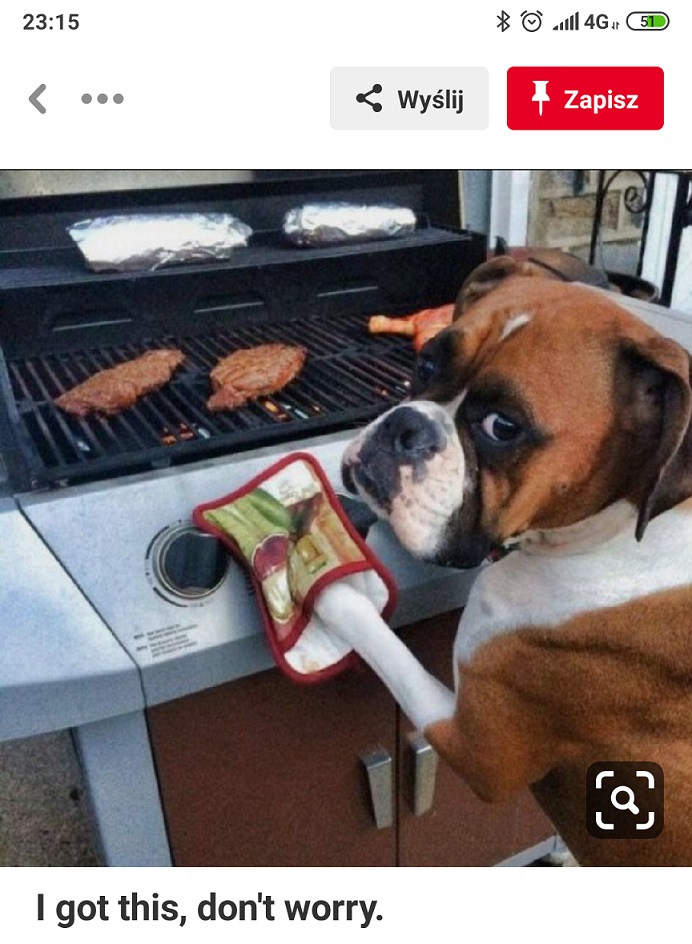Image resolution: width=692 pixels, height=944 pixels.
Task: Go back using the top-left arrow
Action: point(38,99)
